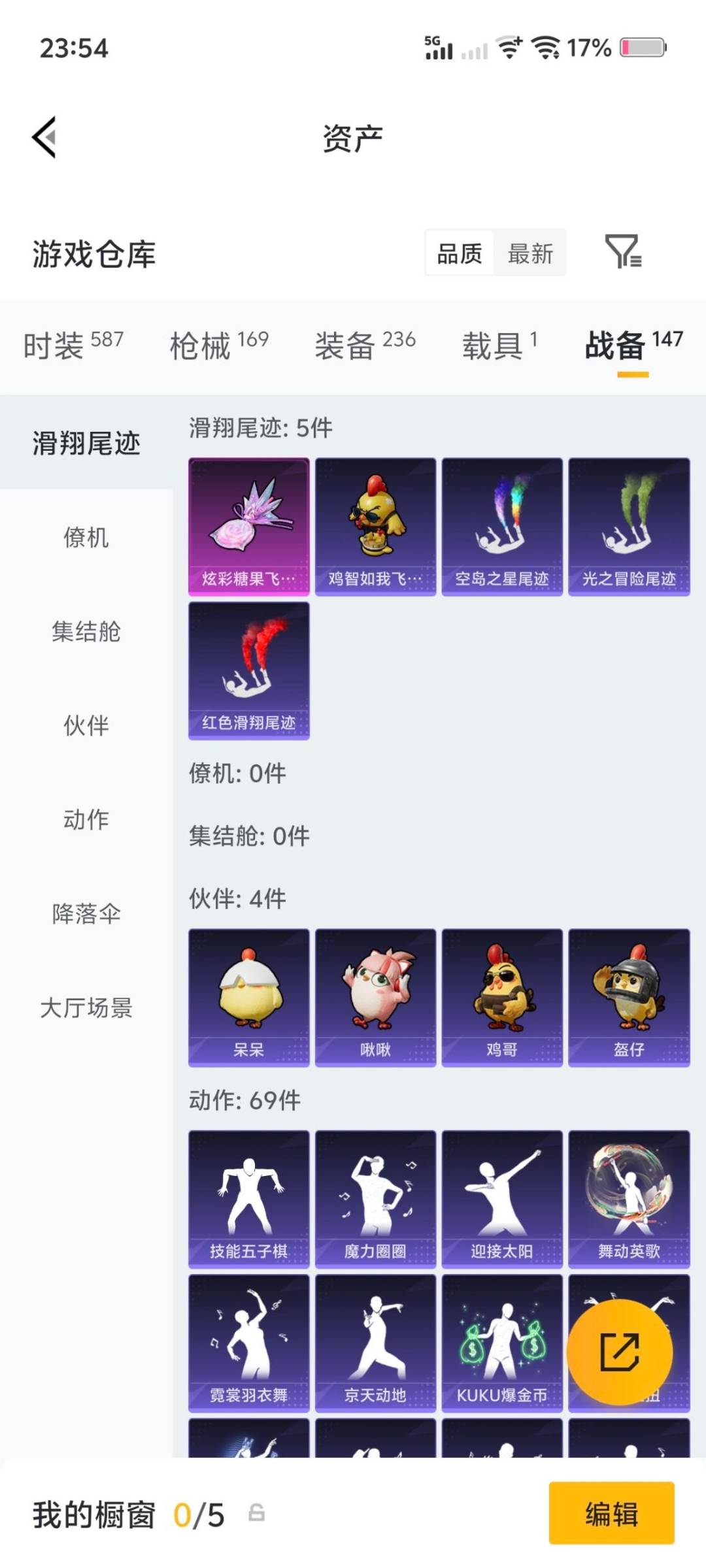Tap the 编辑 button
Screen dimensions: 706x1568
(x=611, y=1514)
